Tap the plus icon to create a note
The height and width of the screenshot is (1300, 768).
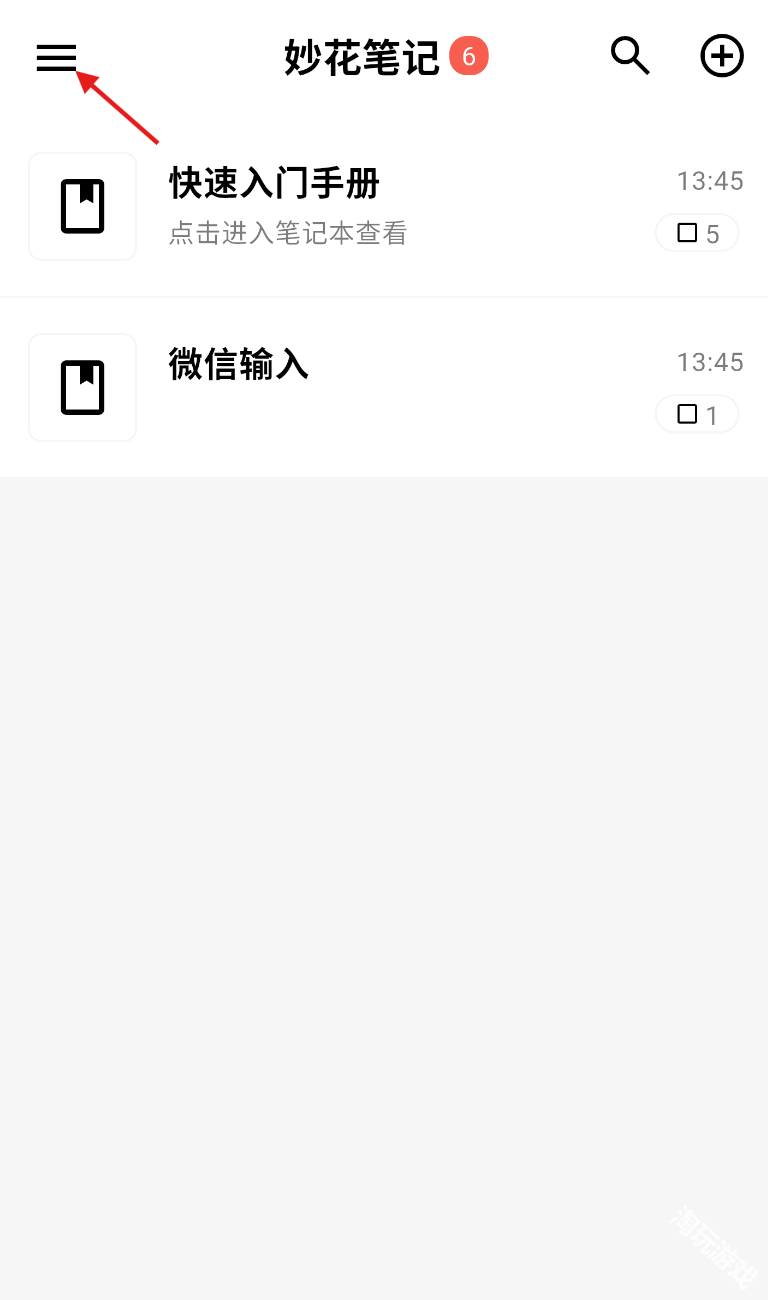coord(722,56)
